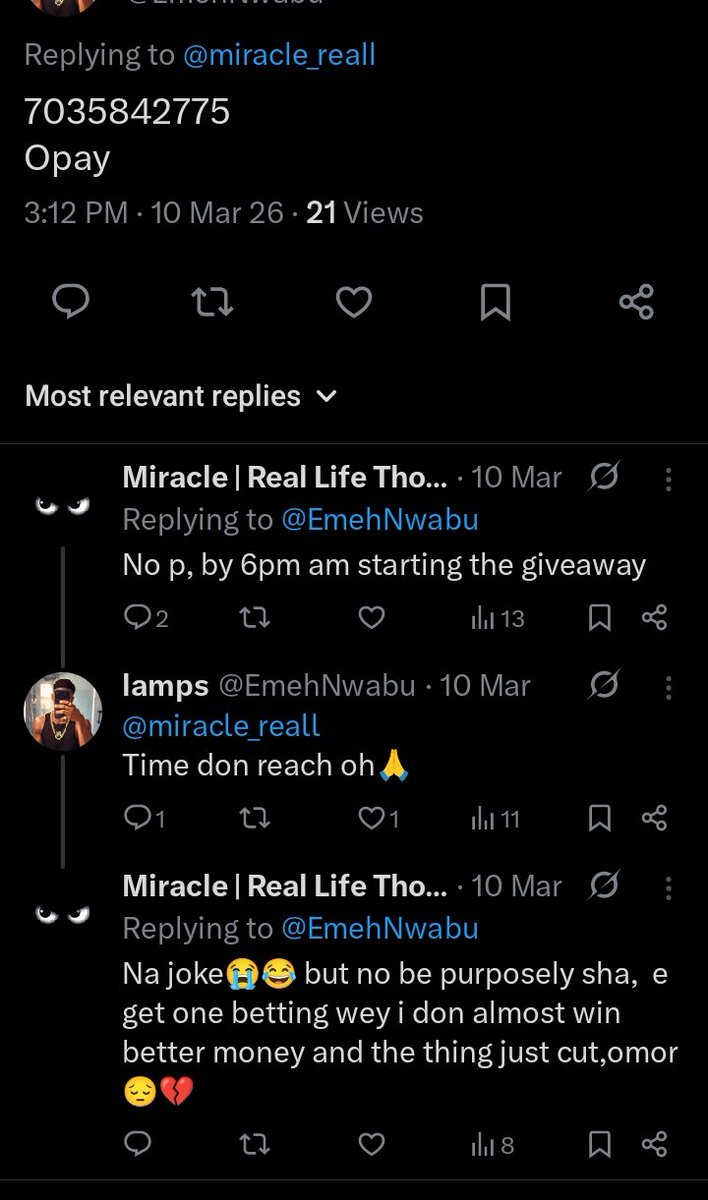Like the main Opay post

354,301
